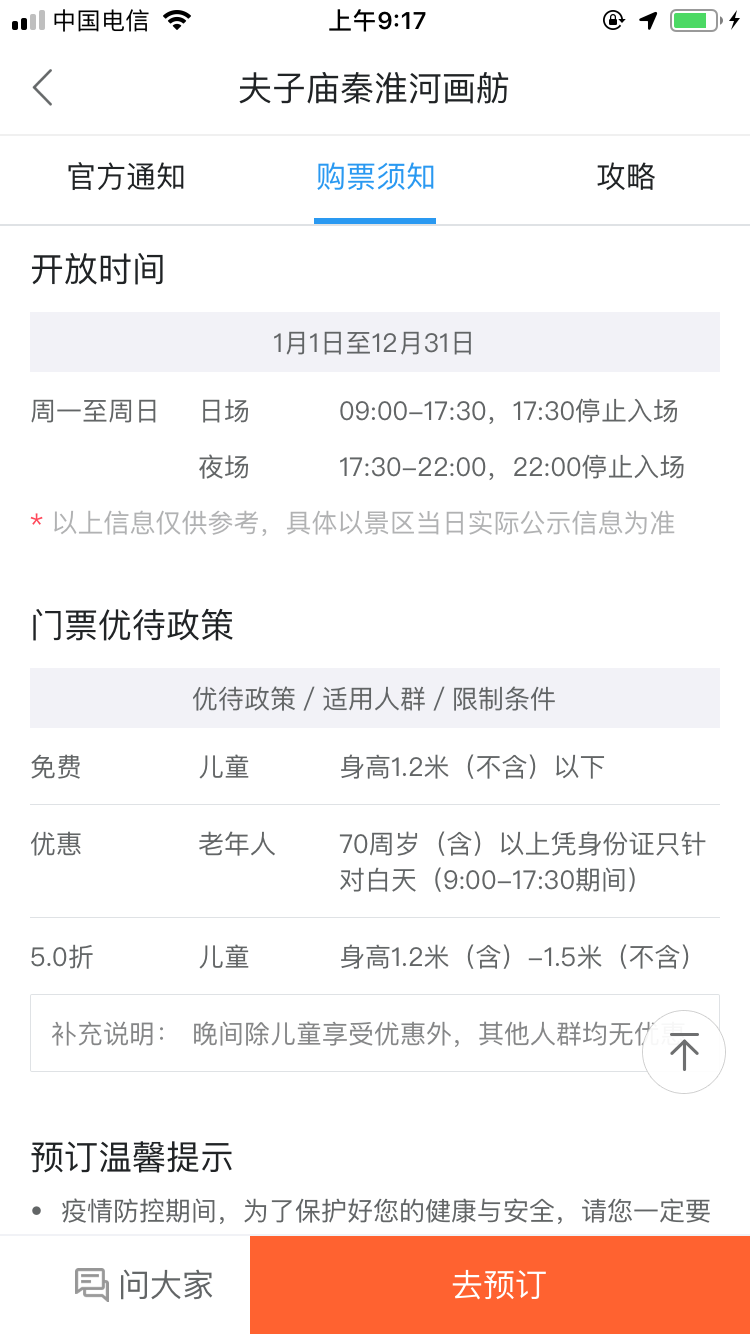Open the 攻略 tab

pyautogui.click(x=625, y=177)
